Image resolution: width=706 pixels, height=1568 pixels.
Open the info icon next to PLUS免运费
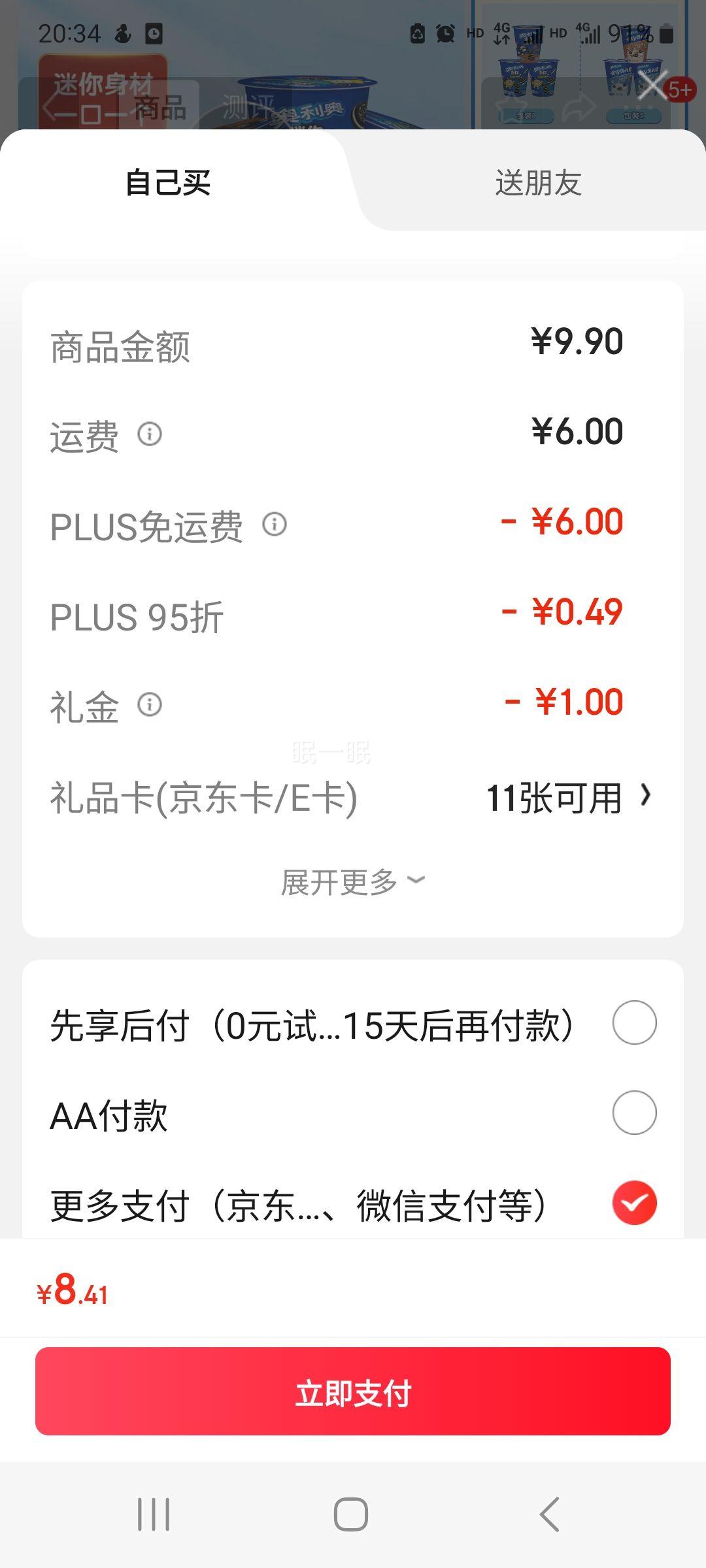click(275, 524)
